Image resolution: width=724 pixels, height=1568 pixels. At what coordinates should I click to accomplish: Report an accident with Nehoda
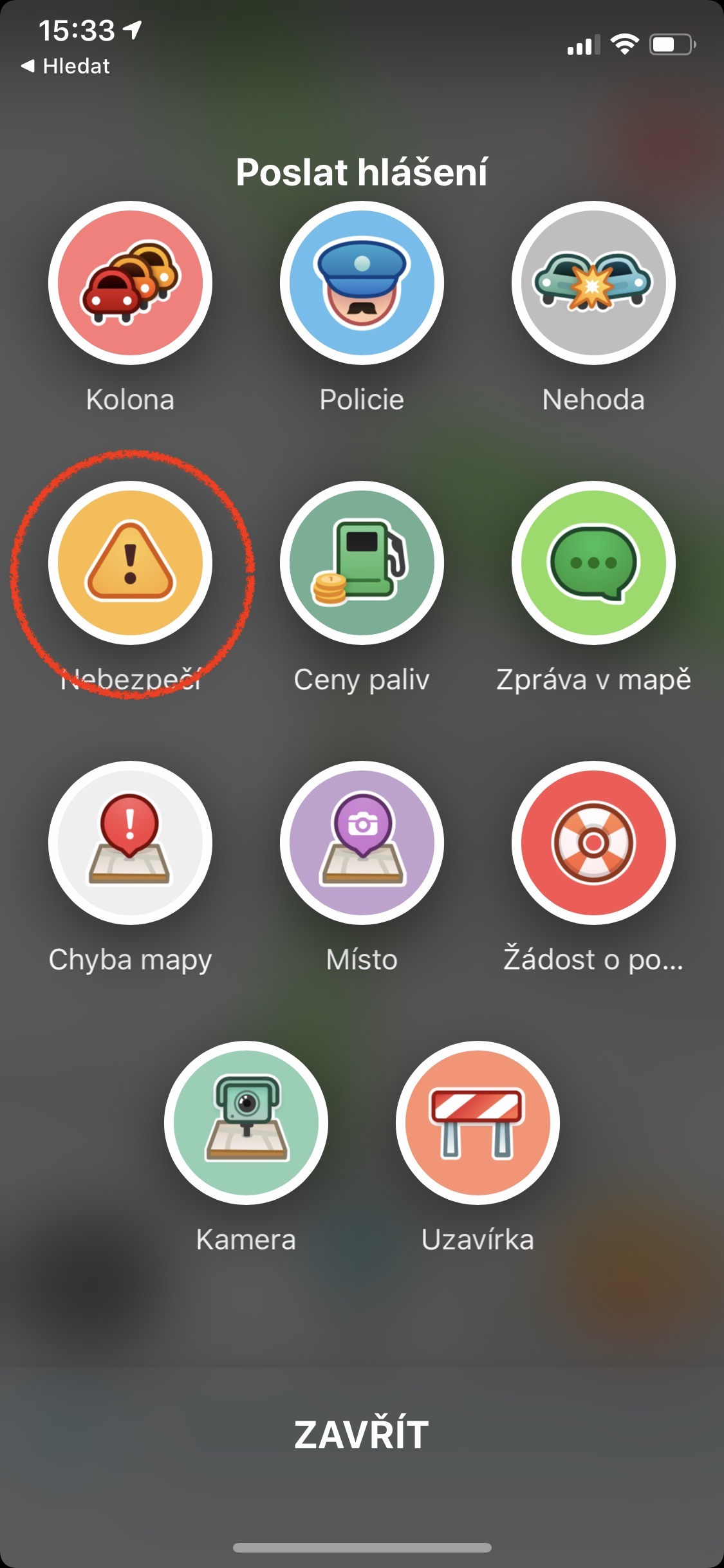tap(593, 283)
